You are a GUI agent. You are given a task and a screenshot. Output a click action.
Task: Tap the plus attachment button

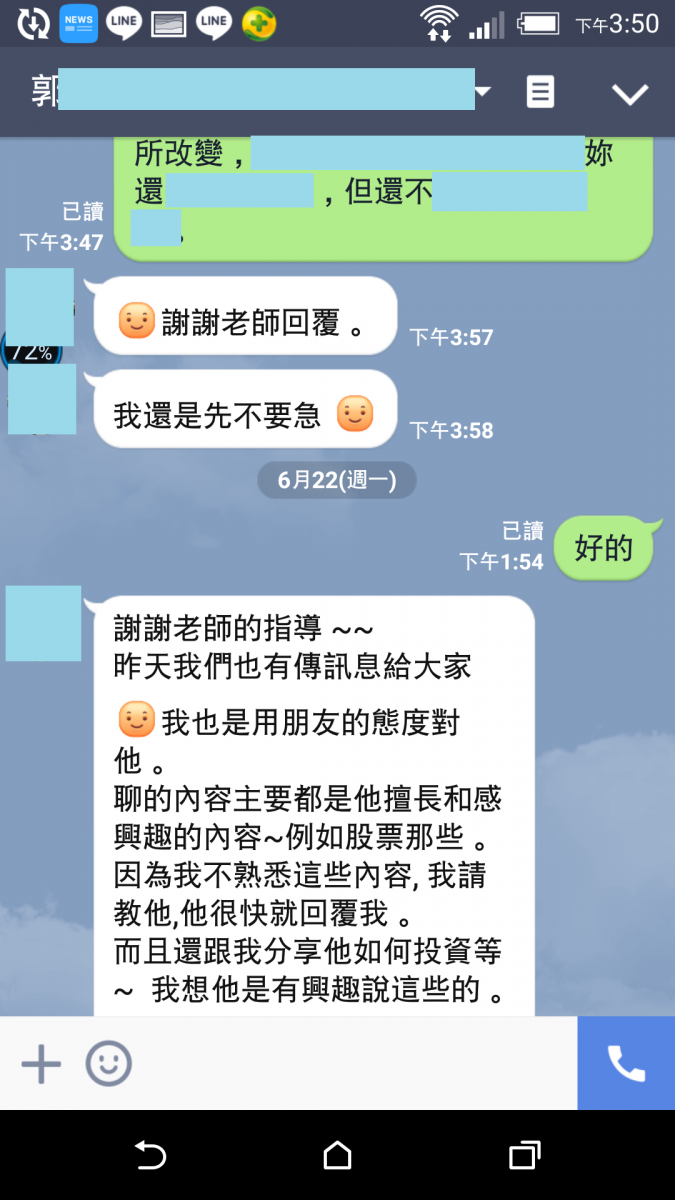point(41,1063)
